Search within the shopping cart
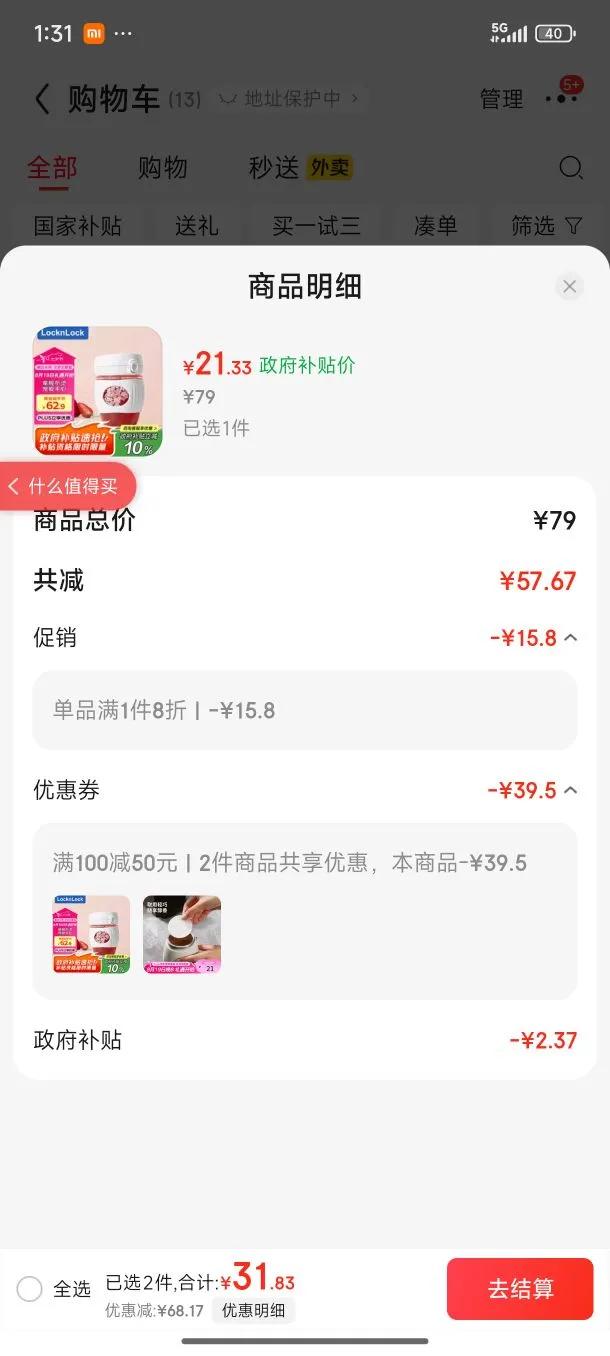Image resolution: width=610 pixels, height=1356 pixels. [x=570, y=168]
